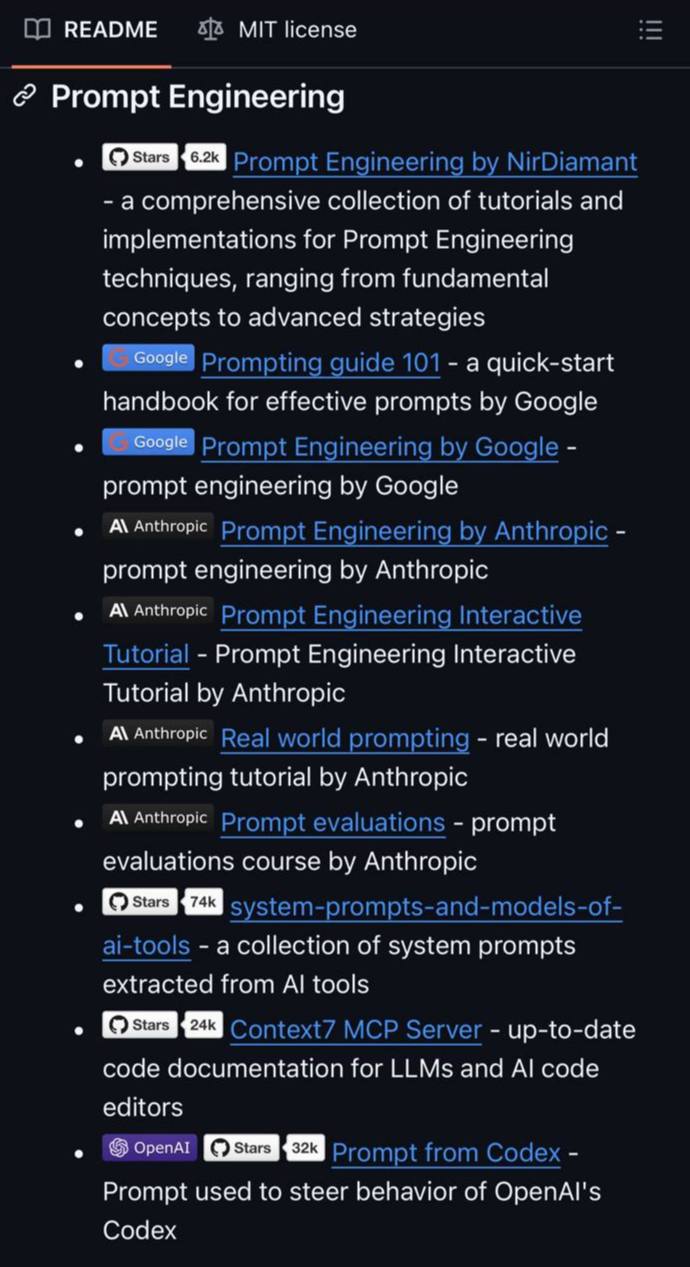Image resolution: width=690 pixels, height=1267 pixels.
Task: Open Prompt Engineering Interactive Tutorial link
Action: click(400, 615)
